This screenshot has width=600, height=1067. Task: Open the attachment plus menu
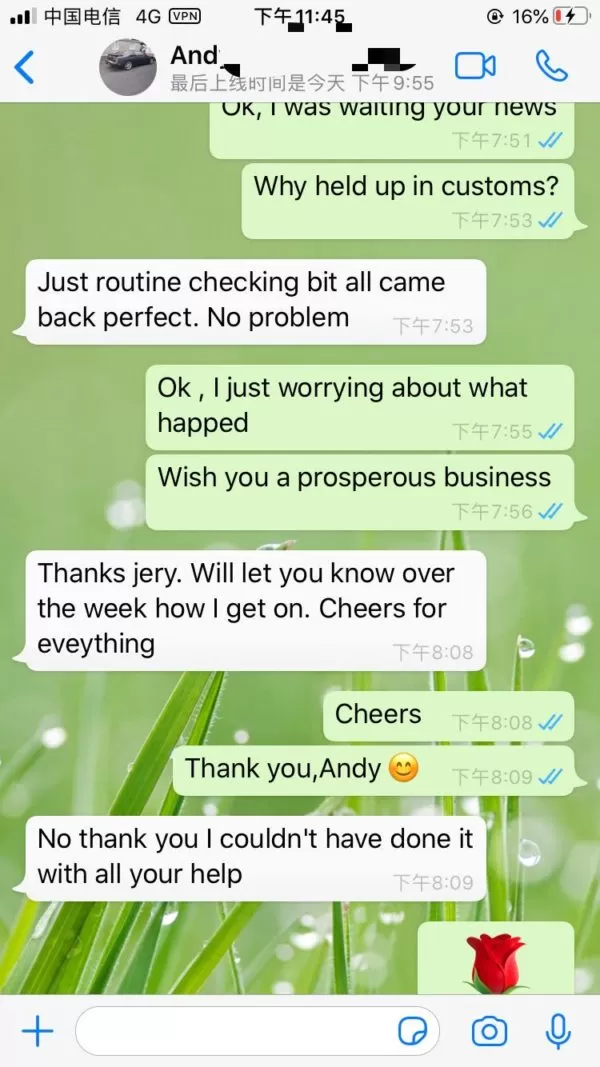(x=37, y=1032)
